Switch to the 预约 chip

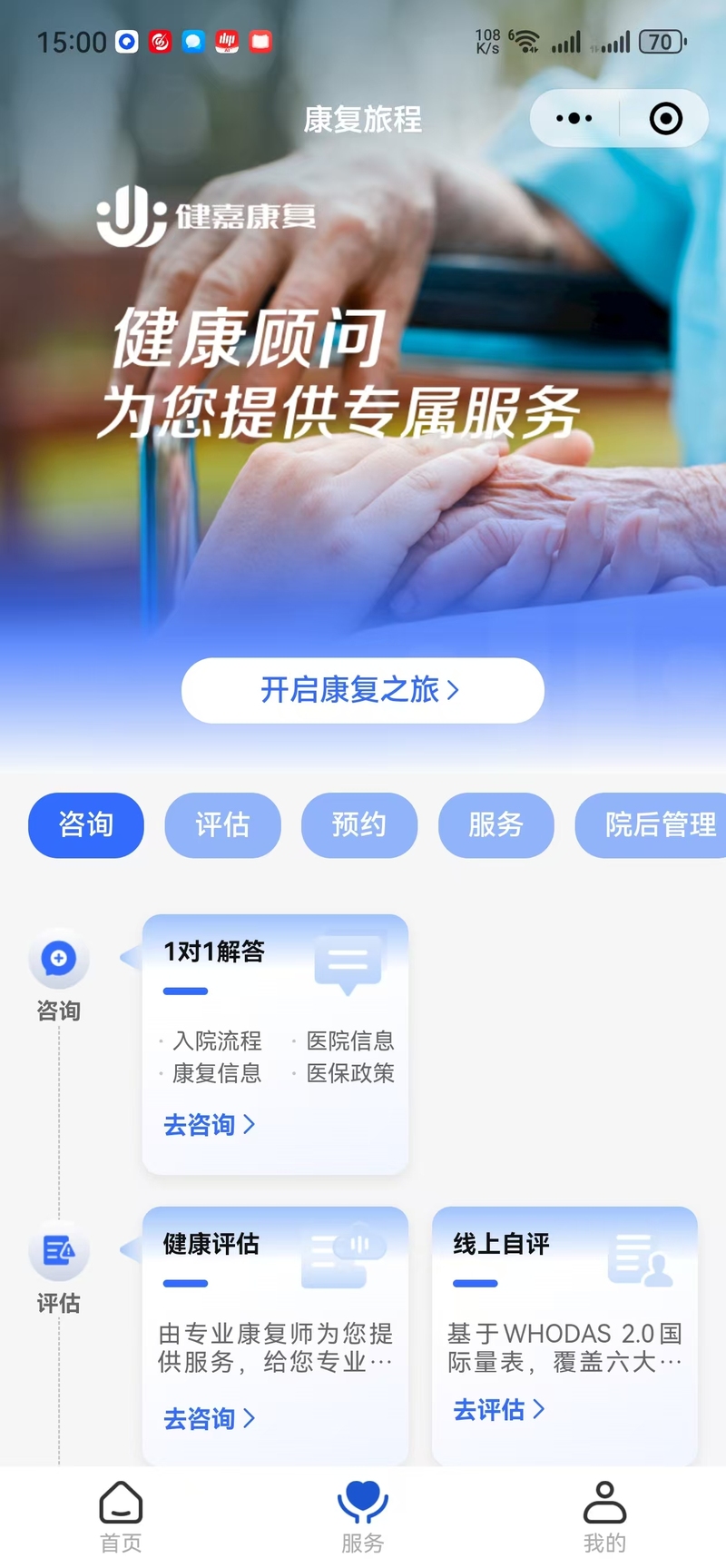(359, 824)
